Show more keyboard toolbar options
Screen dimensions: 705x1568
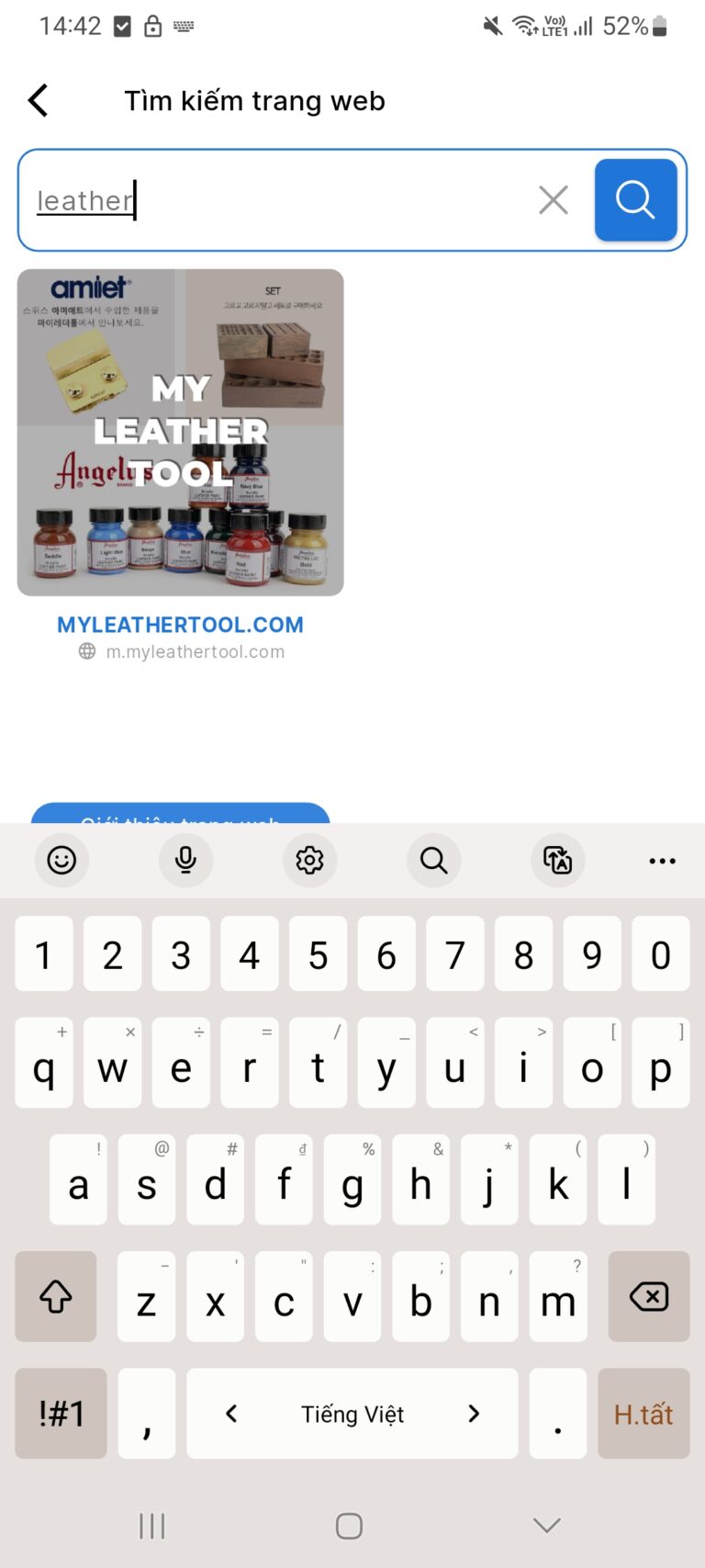tap(662, 861)
